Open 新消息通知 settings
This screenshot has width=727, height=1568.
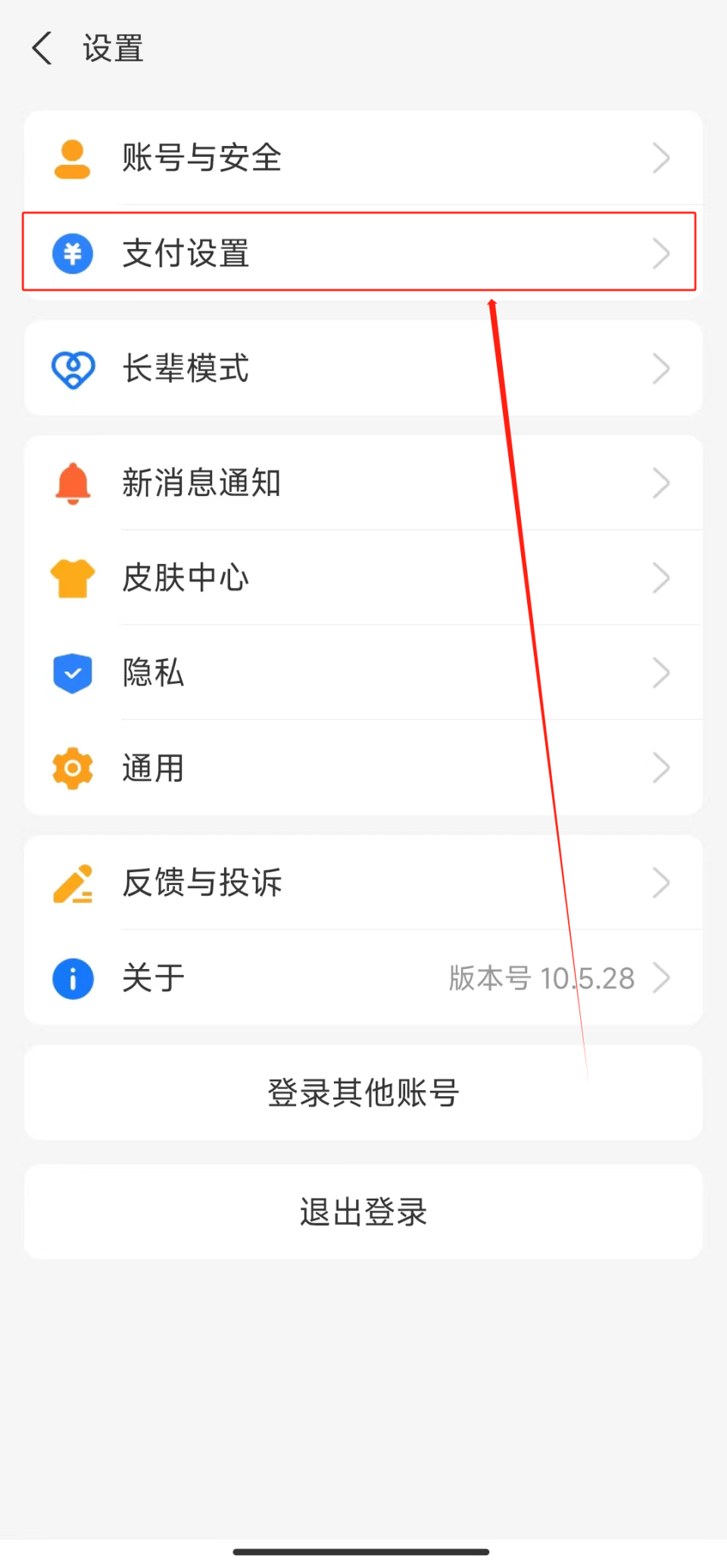point(363,482)
